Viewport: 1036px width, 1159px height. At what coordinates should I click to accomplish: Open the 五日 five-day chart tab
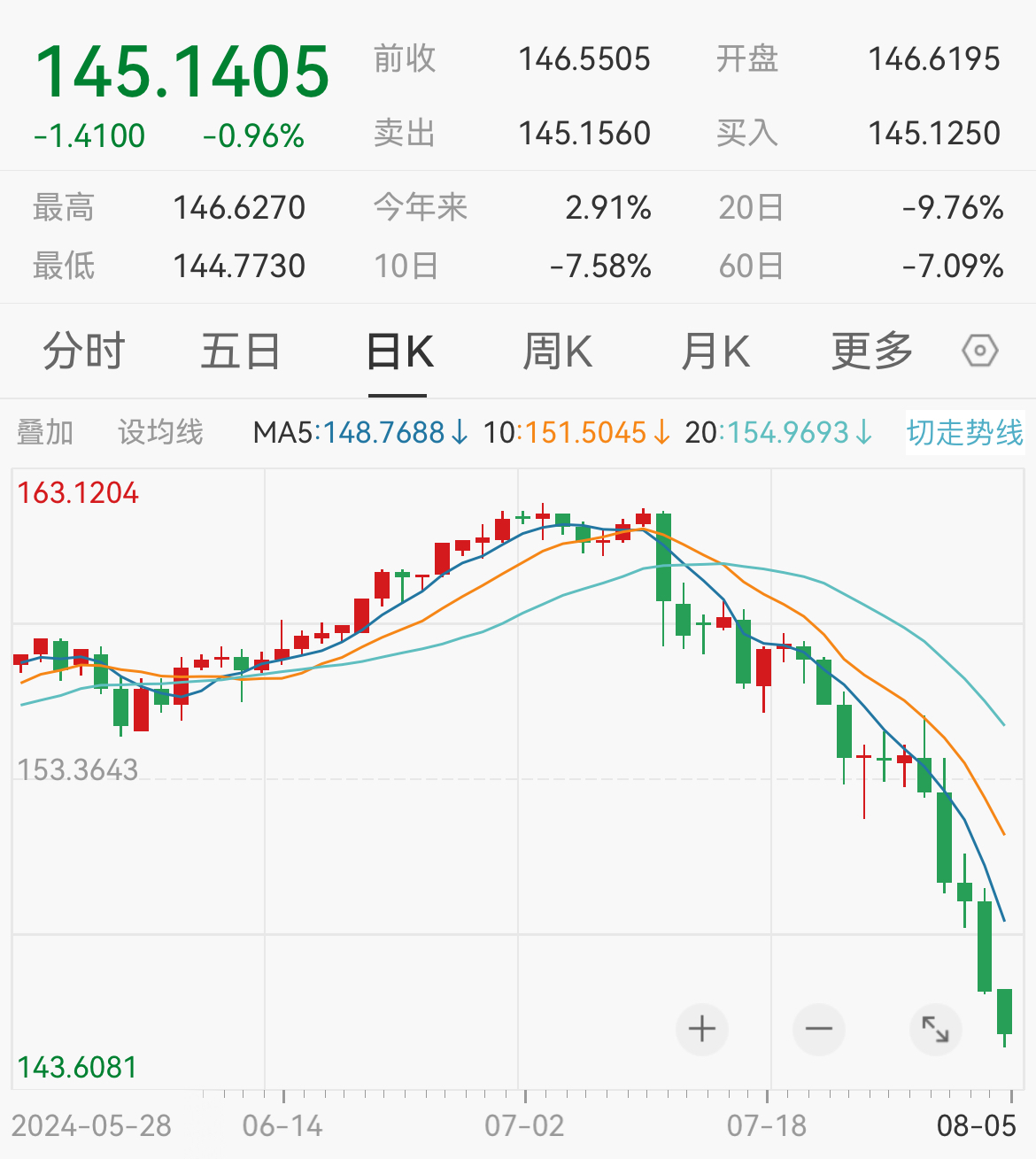[x=240, y=351]
